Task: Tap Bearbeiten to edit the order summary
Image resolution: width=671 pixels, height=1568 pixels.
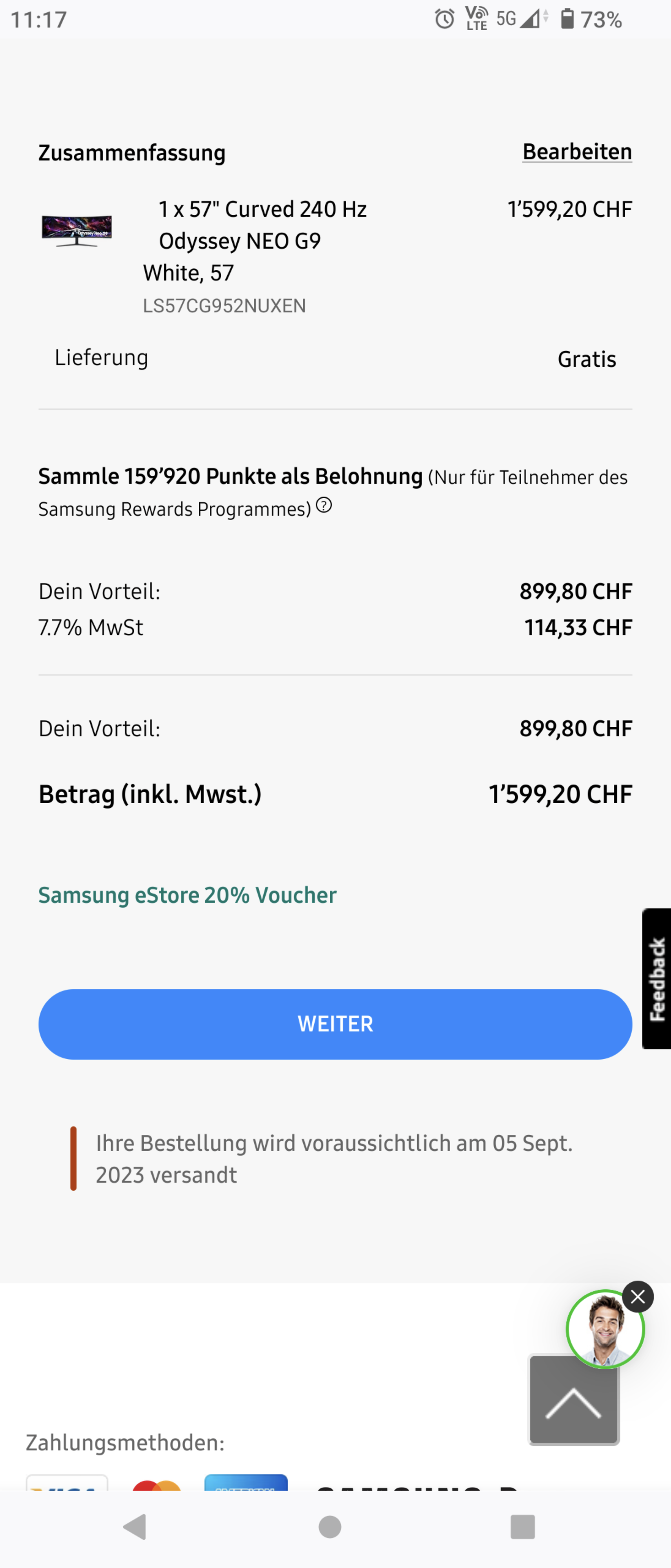Action: 577,151
